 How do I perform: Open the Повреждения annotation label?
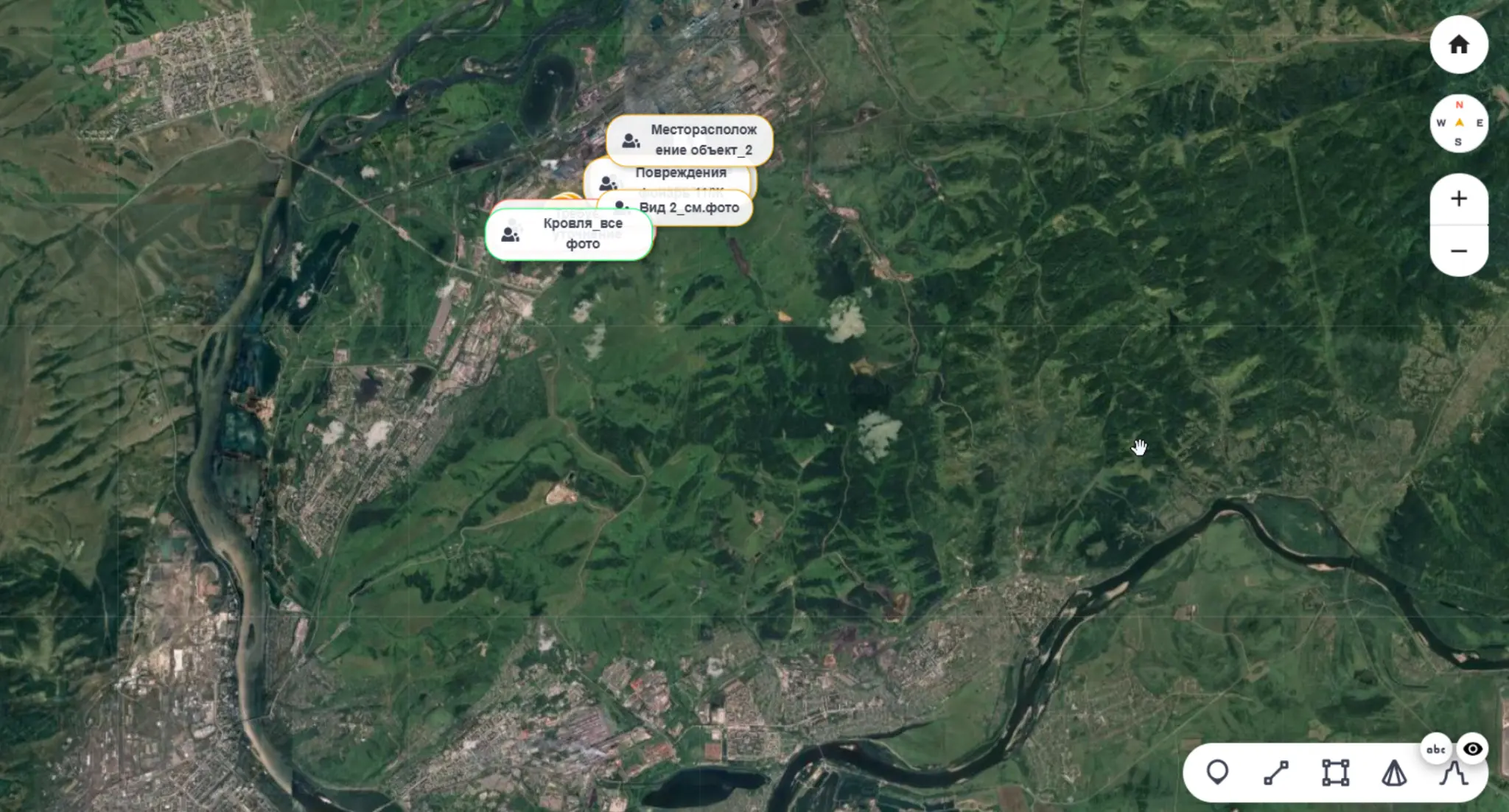click(x=679, y=173)
